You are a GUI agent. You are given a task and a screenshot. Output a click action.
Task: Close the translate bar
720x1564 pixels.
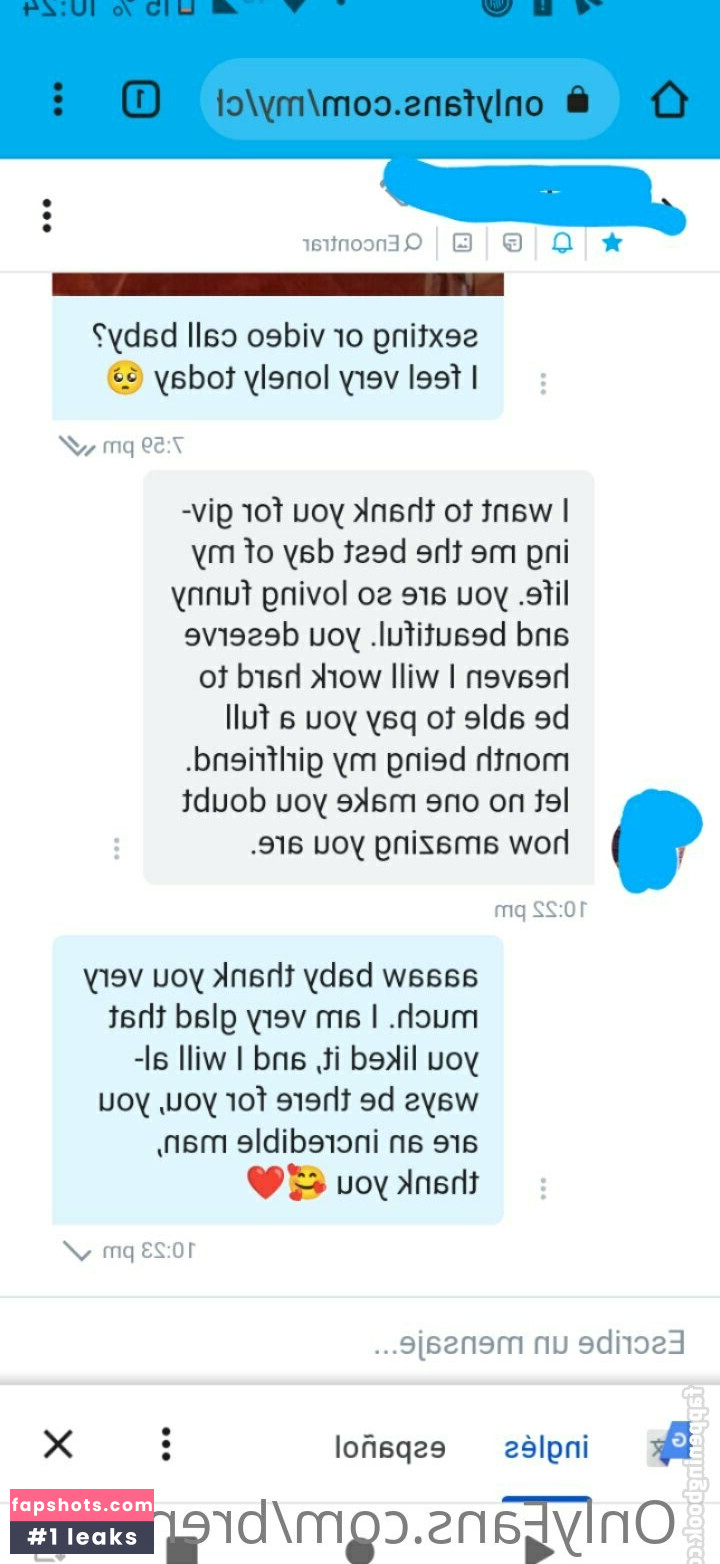pos(58,1444)
